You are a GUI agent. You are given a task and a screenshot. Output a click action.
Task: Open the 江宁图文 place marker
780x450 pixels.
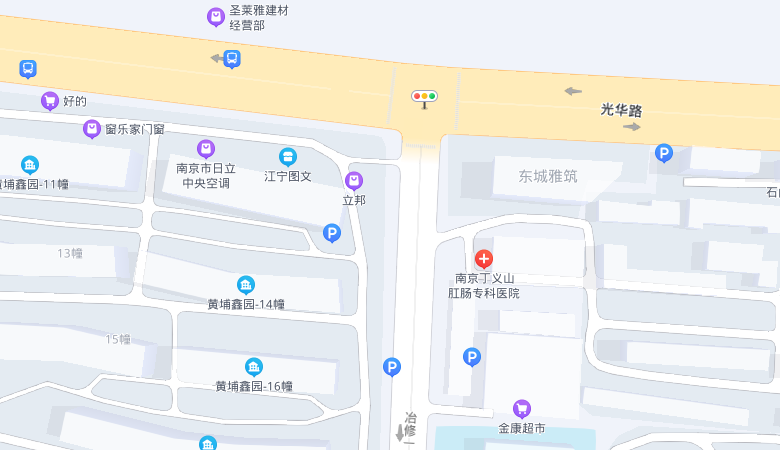(287, 157)
